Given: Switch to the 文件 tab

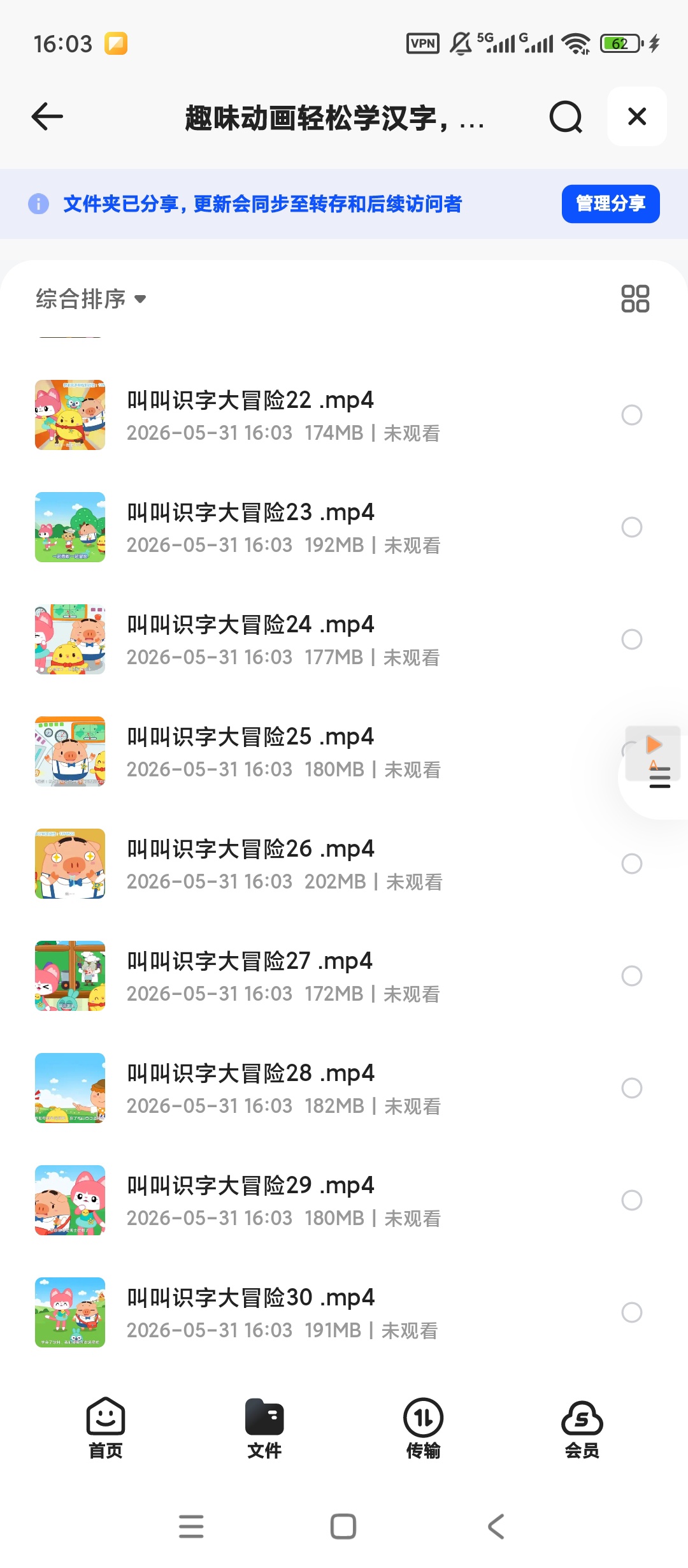Looking at the screenshot, I should [x=264, y=1428].
